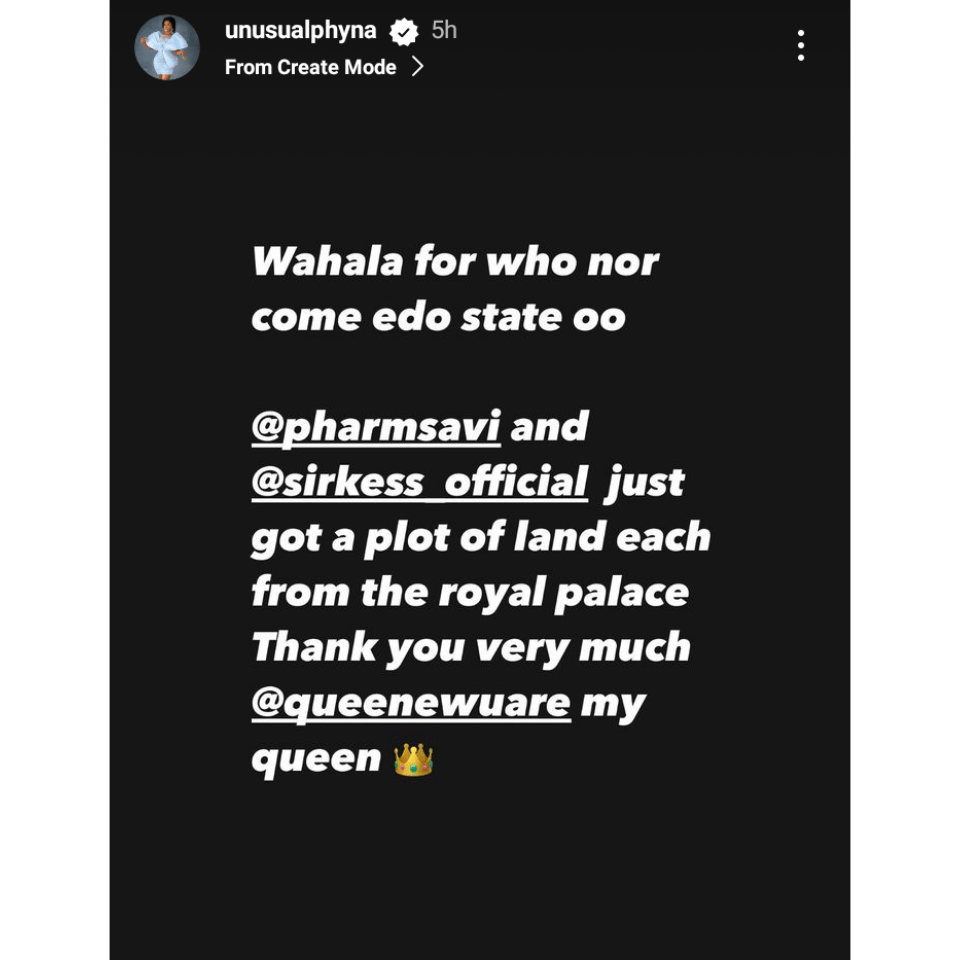Open the @sirkess_official mention
This screenshot has height=960, width=960.
tap(419, 482)
